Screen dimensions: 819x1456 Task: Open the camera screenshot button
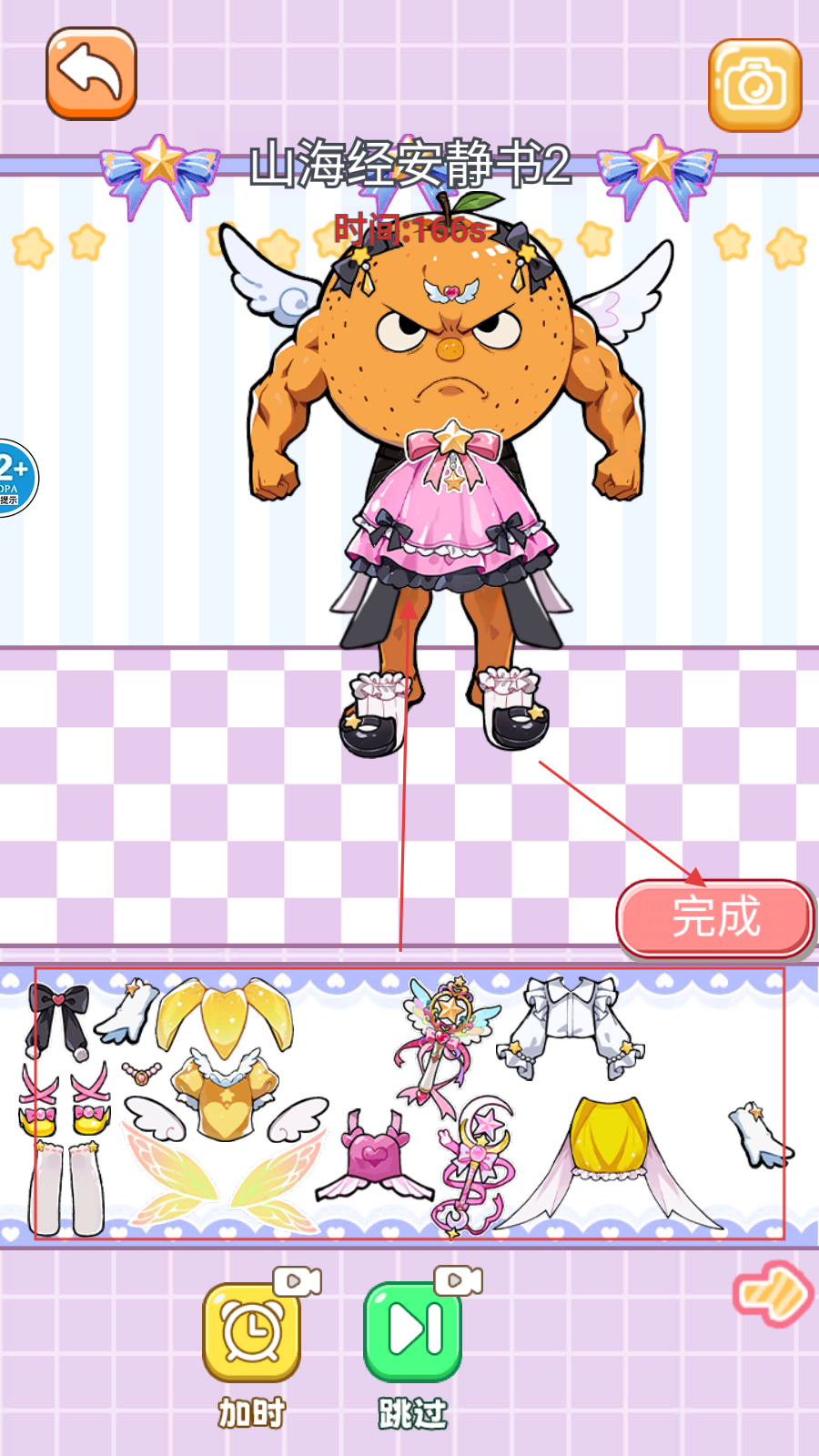point(754,86)
